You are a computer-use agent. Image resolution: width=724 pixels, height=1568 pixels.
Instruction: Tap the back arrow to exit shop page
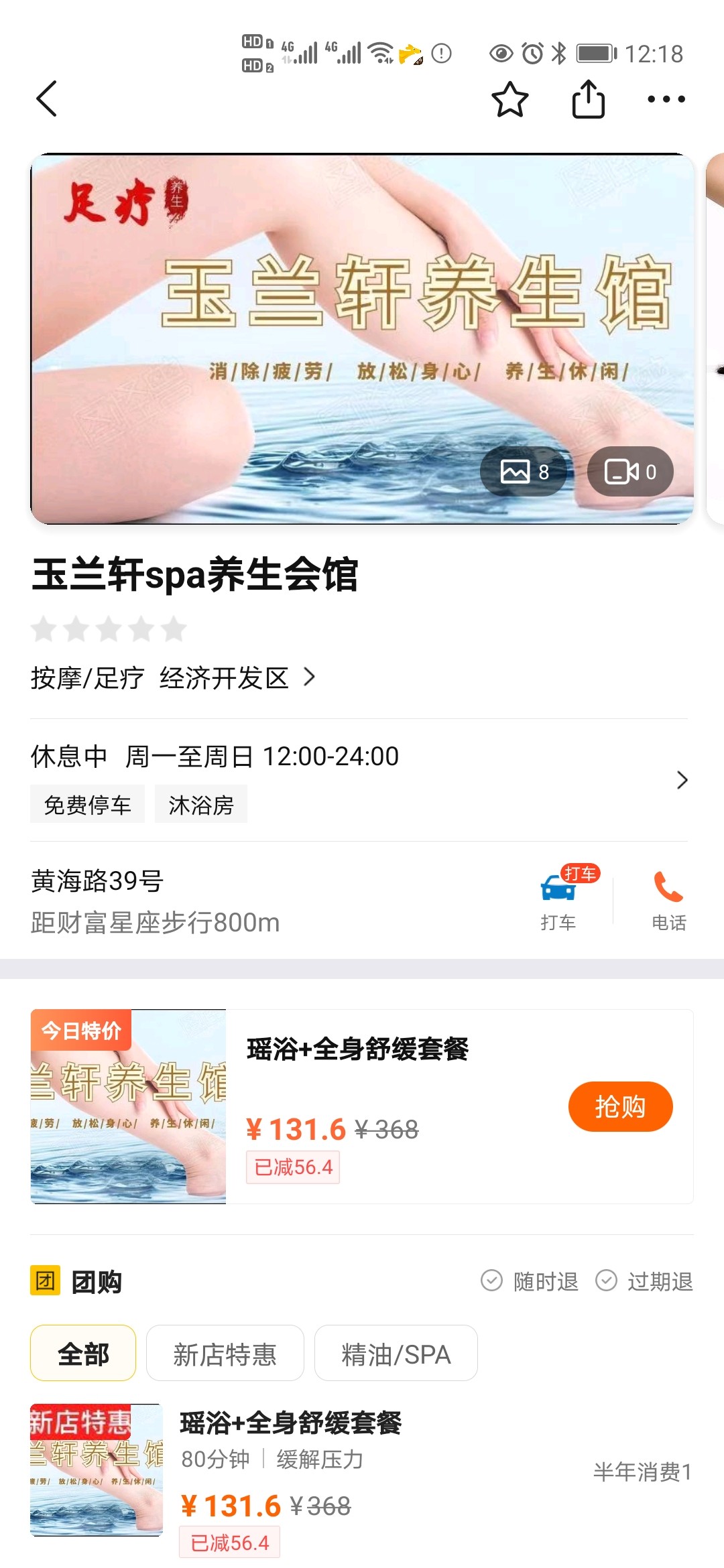click(46, 99)
